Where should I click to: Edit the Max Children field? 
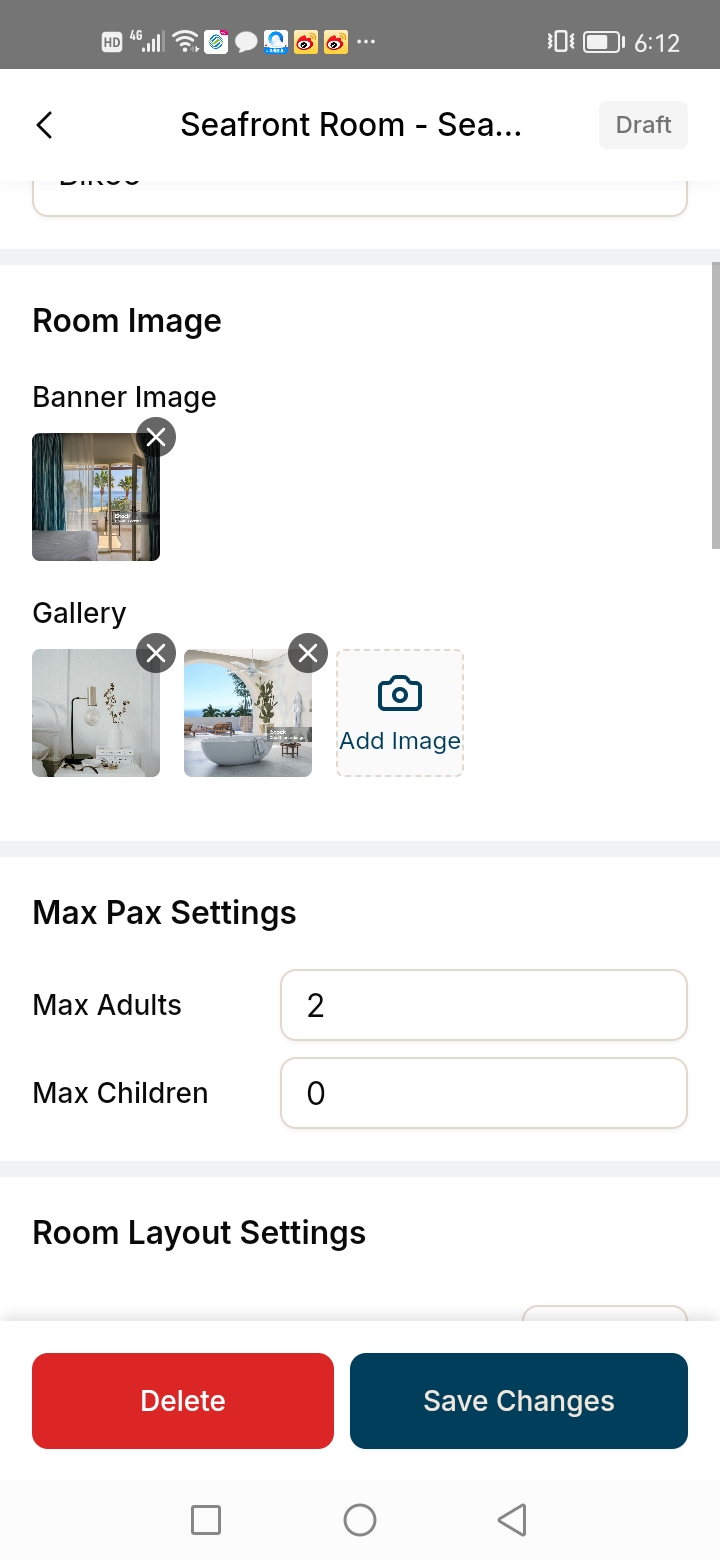[483, 1093]
